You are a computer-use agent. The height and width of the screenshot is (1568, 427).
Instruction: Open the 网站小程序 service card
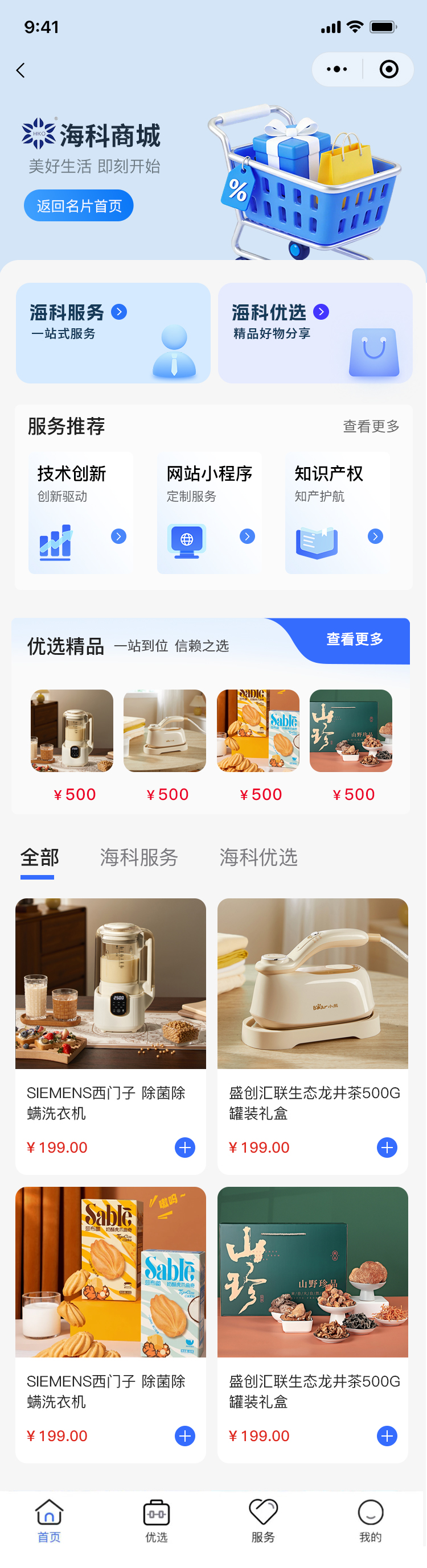(209, 512)
